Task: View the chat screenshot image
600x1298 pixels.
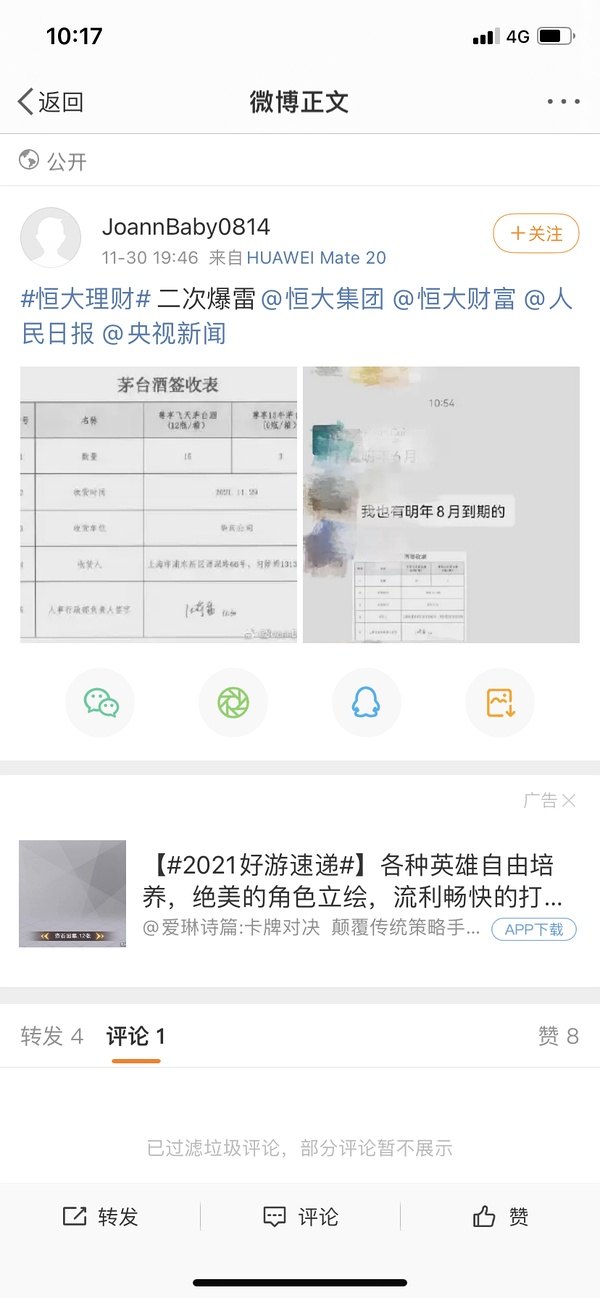Action: click(441, 504)
